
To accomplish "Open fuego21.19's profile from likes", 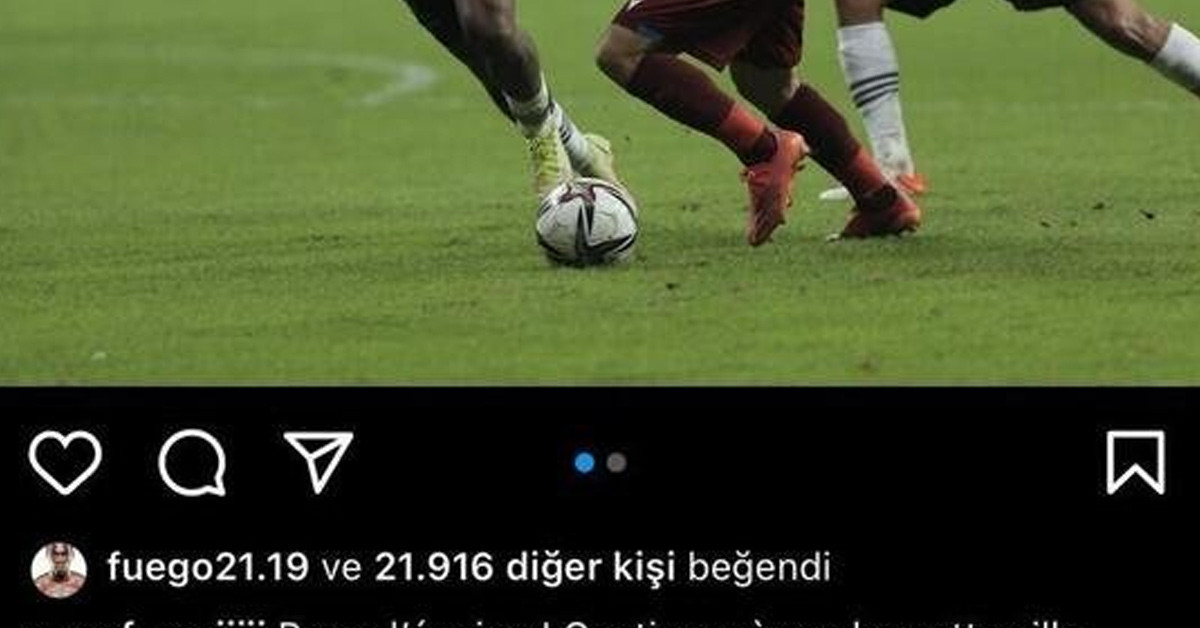I will (x=208, y=568).
